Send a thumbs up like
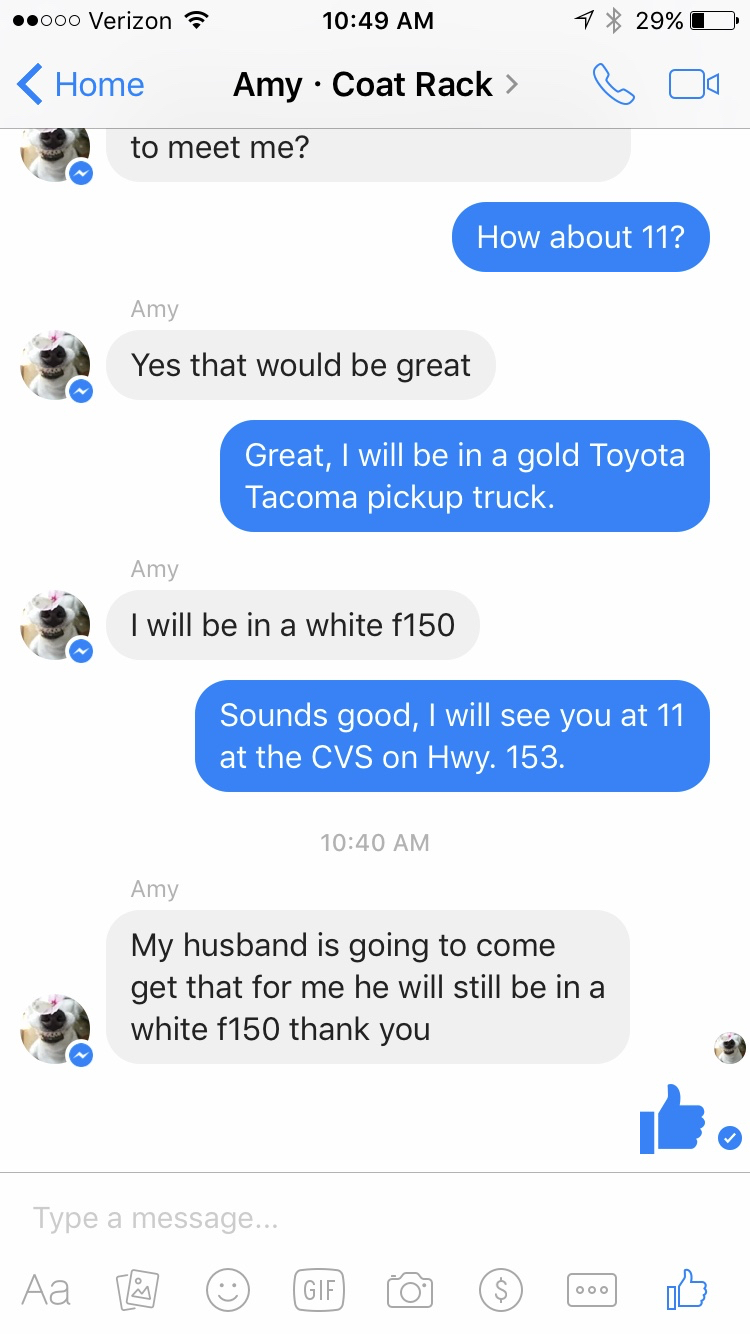The image size is (750, 1334). click(686, 1289)
